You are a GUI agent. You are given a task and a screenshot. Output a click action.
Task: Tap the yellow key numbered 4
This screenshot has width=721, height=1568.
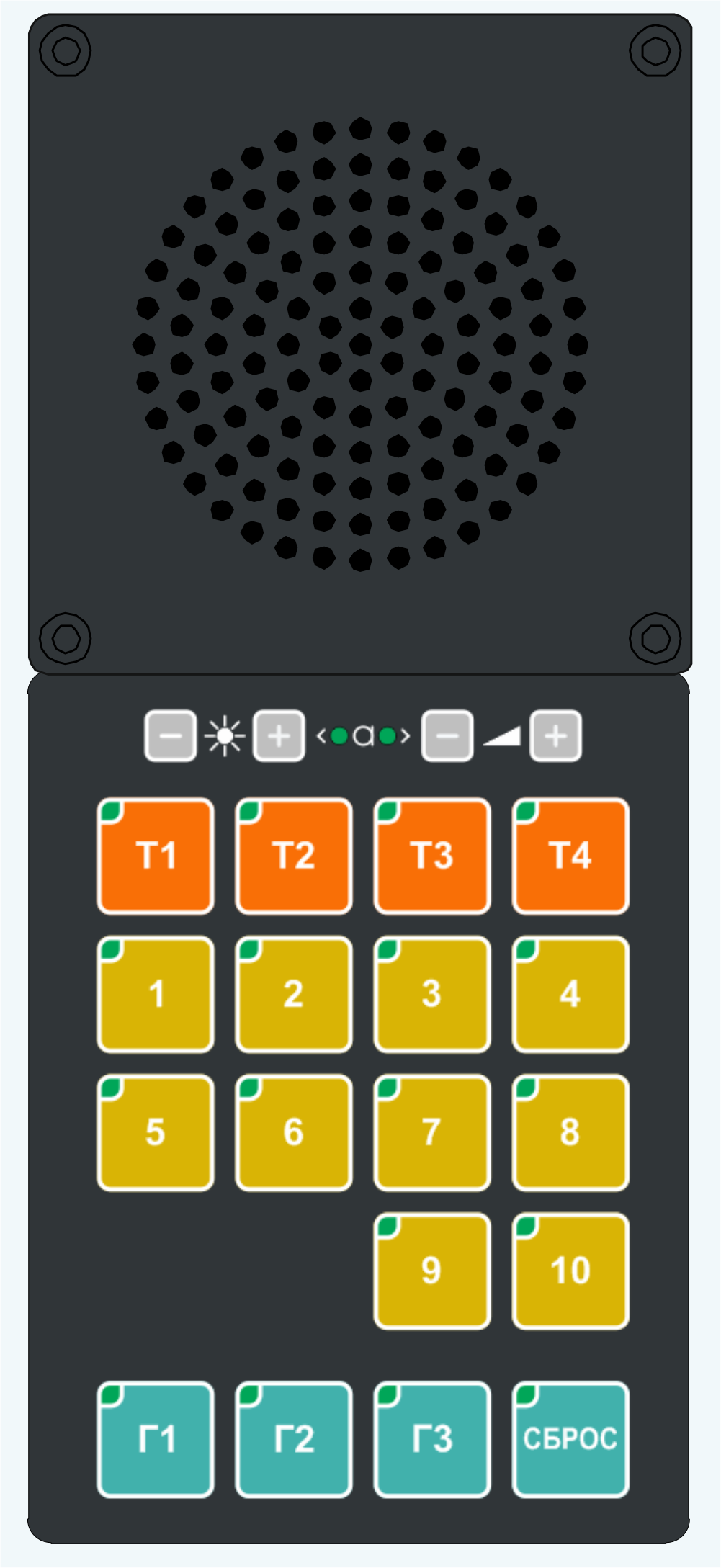tap(570, 994)
